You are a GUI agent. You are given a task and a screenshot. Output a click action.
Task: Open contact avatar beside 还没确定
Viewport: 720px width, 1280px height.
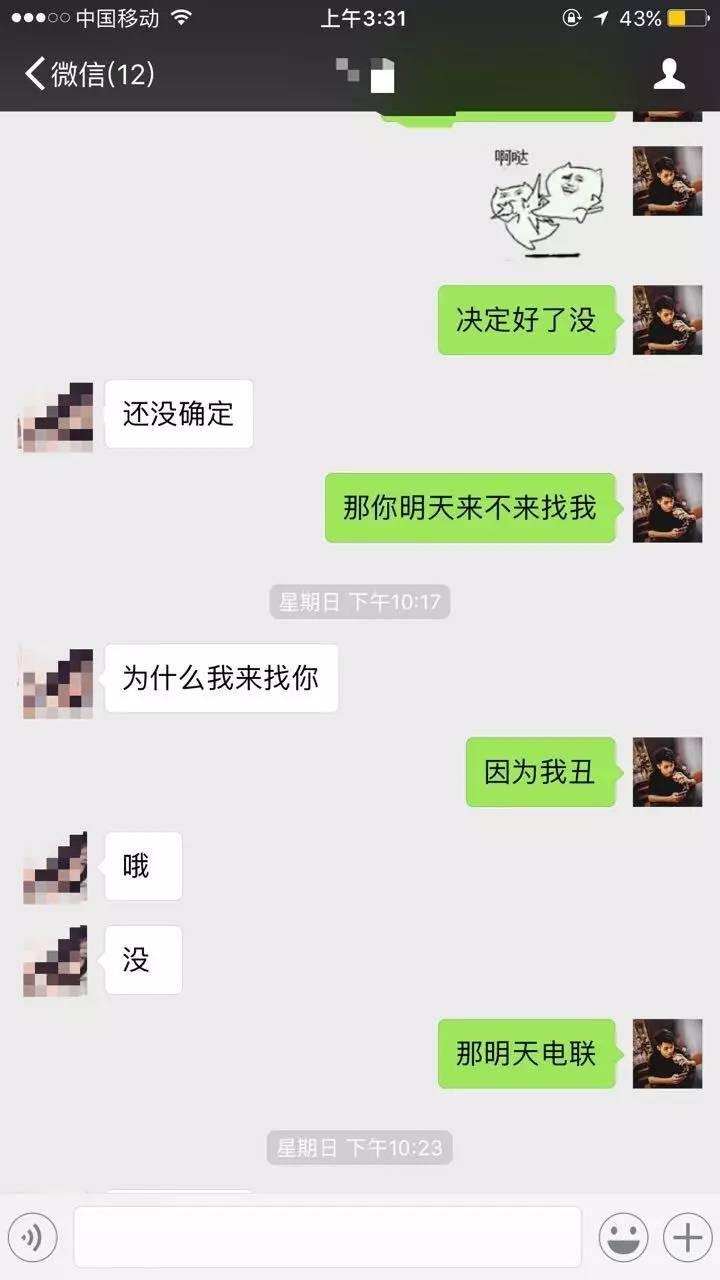click(x=57, y=416)
